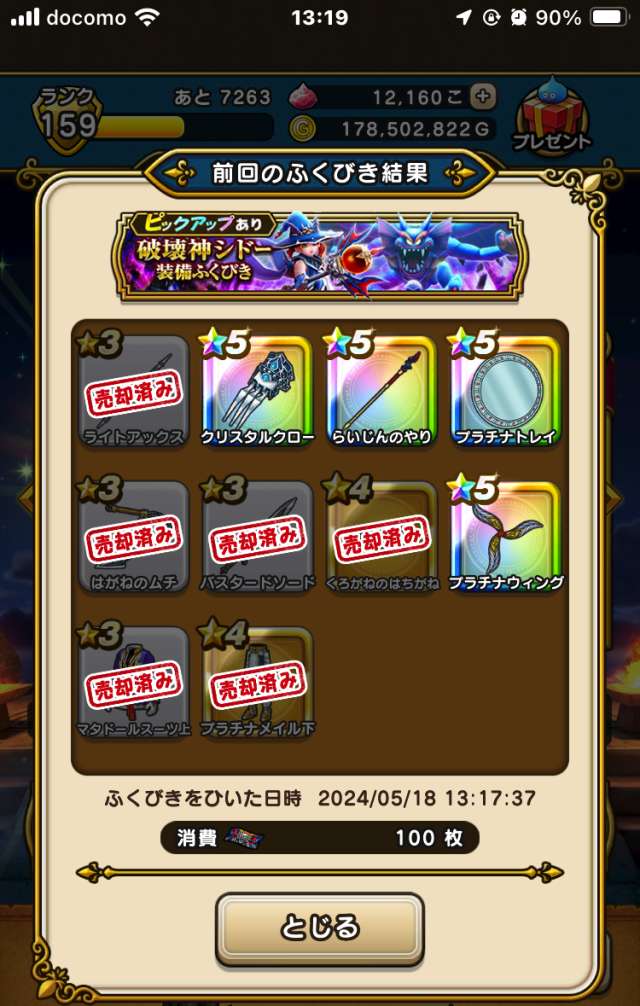View the らいじんのやり item details
This screenshot has width=640, height=1006.
[x=382, y=390]
